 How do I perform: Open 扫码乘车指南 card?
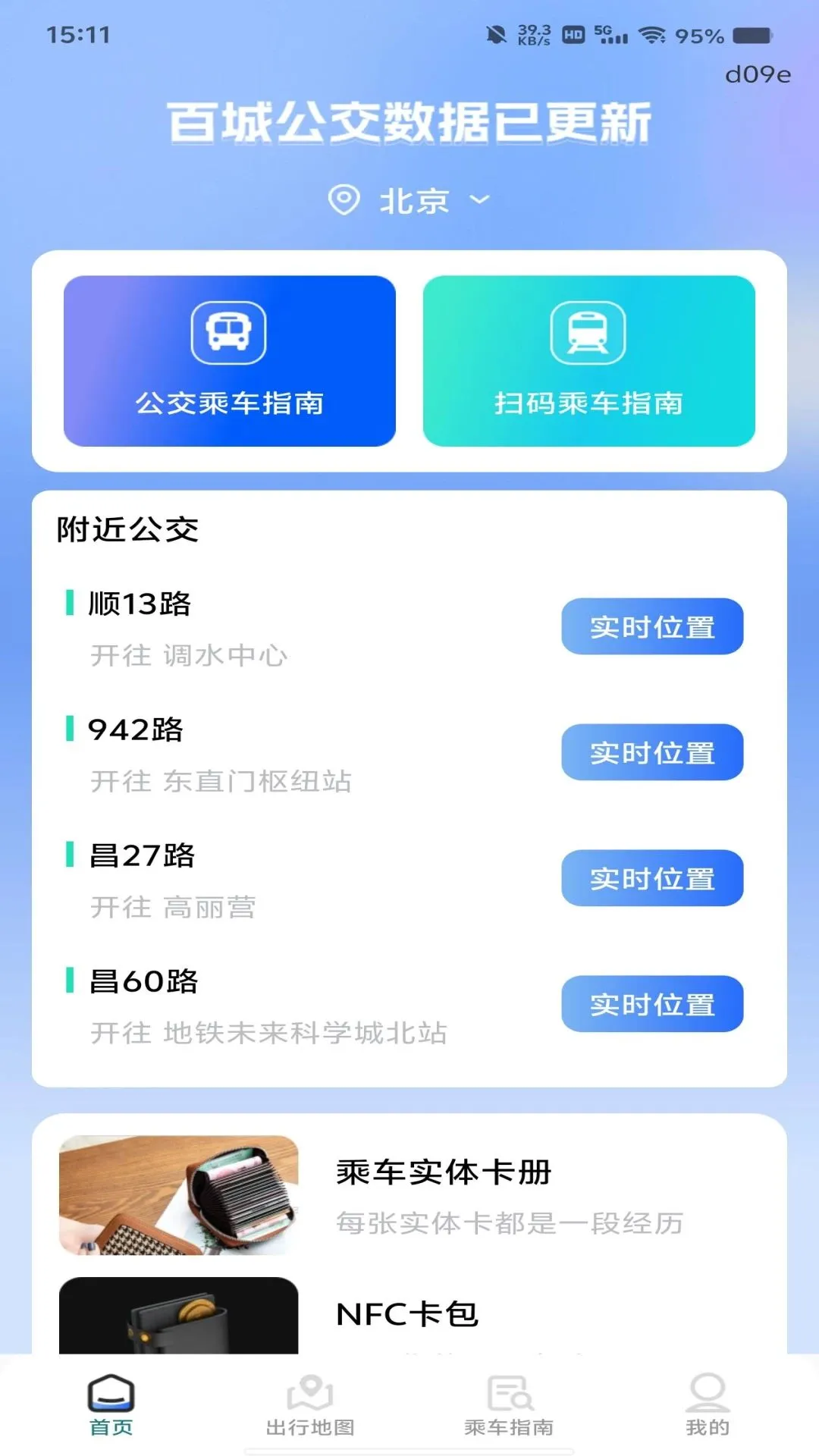tap(589, 361)
